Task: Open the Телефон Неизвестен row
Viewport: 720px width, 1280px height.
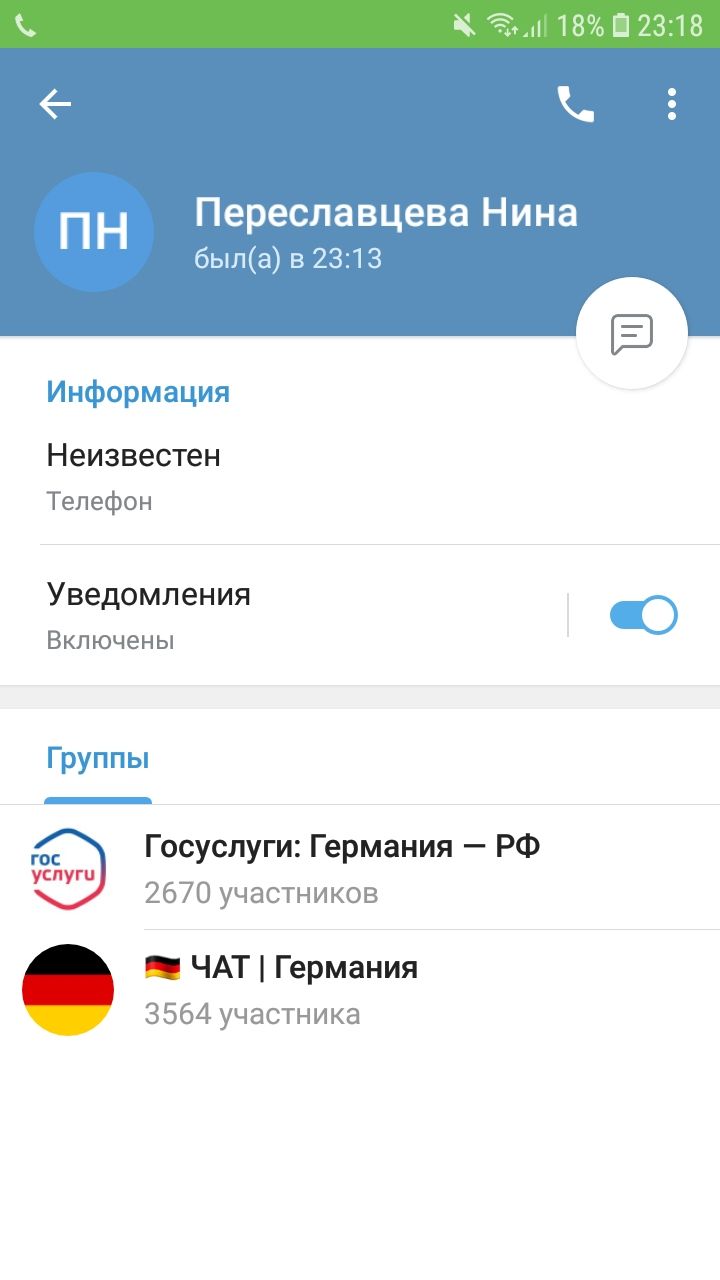Action: [360, 475]
